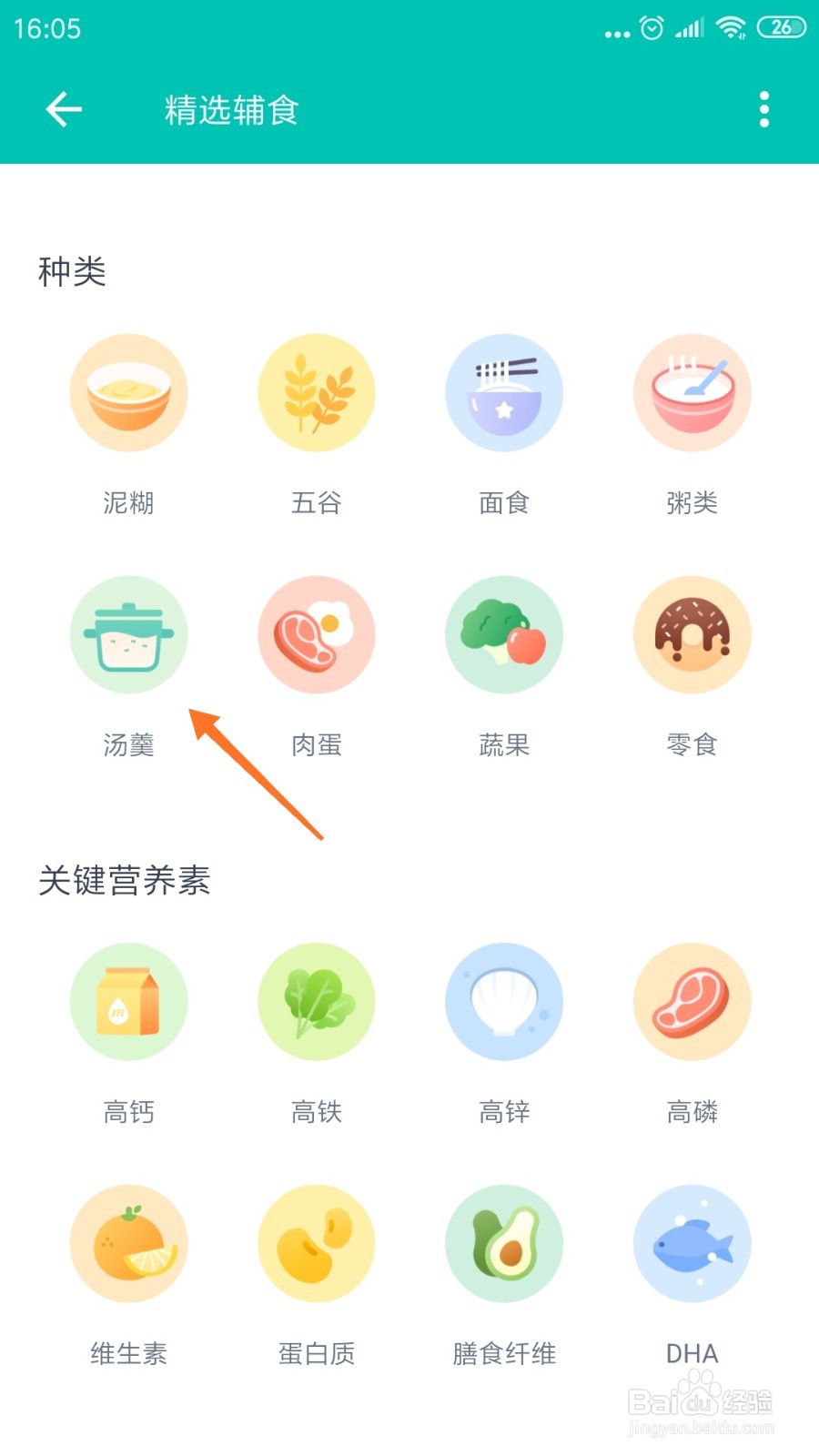Viewport: 819px width, 1456px height.
Task: Tap the 蔬果 vegetables and fruit icon
Action: coord(504,634)
